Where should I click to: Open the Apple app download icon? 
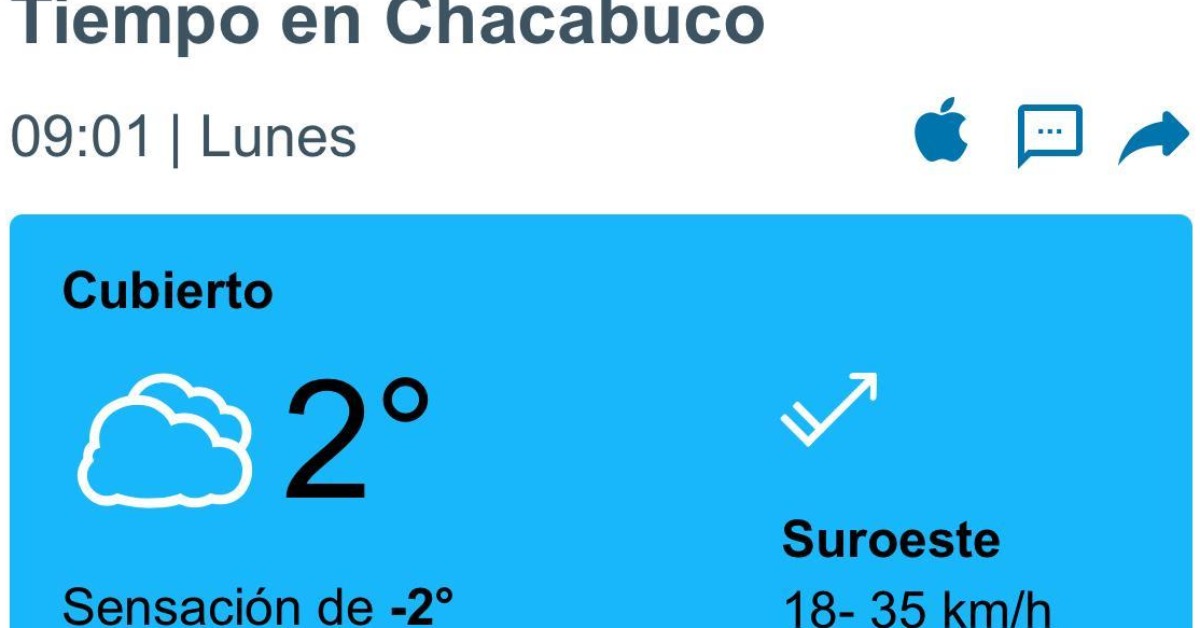click(x=941, y=130)
